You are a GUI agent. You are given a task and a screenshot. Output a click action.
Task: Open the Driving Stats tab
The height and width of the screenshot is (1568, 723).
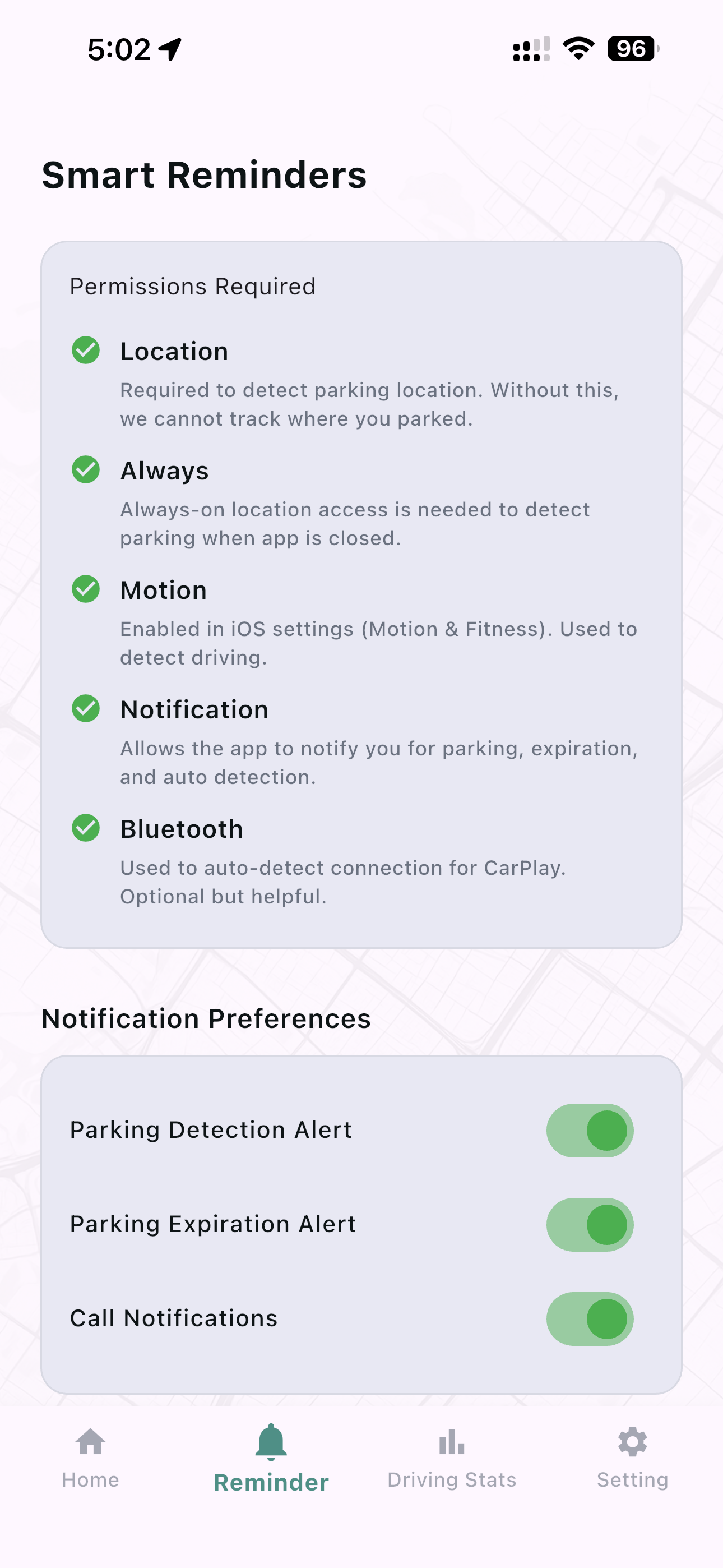(x=452, y=1479)
